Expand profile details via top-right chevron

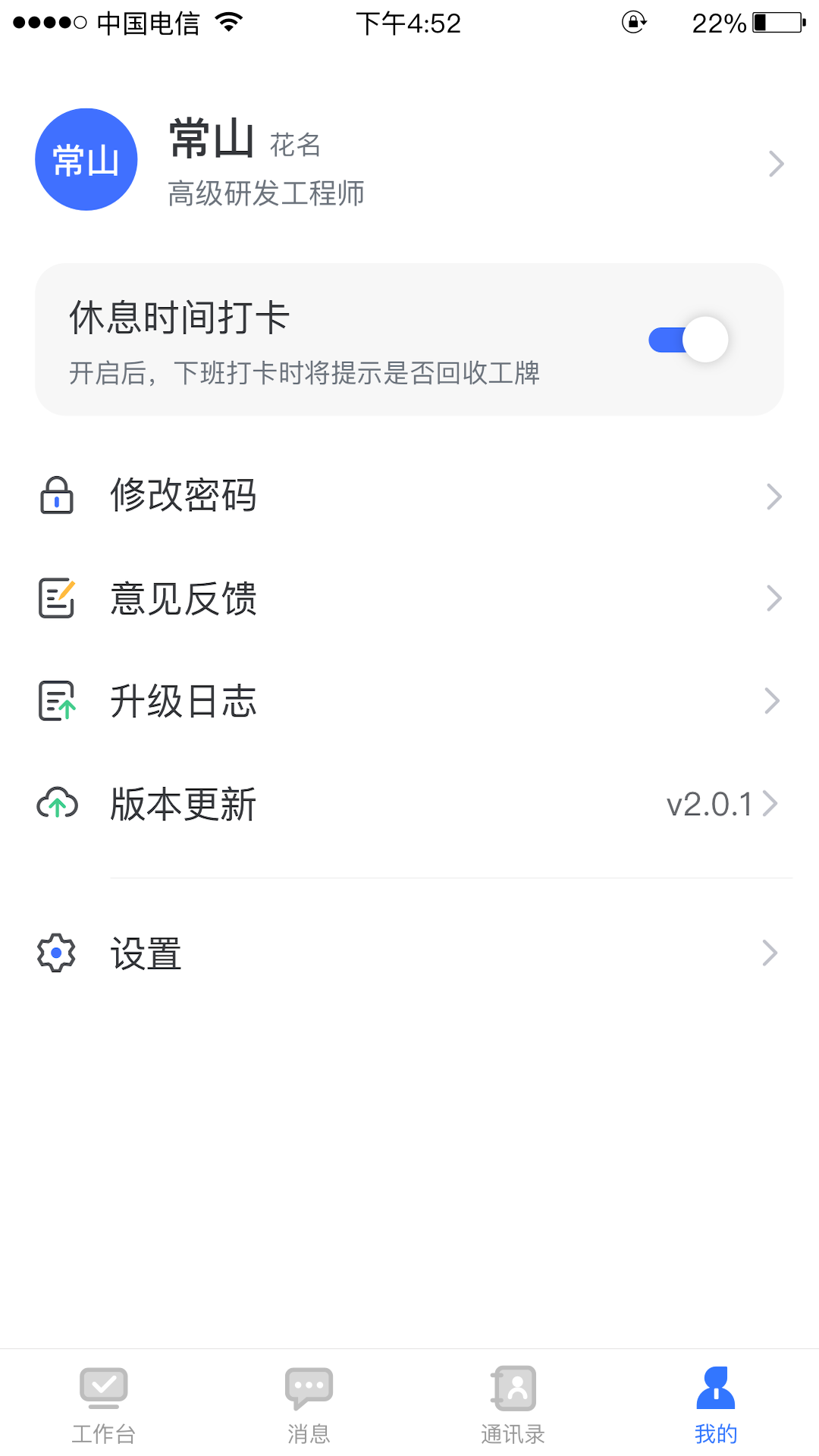click(x=774, y=163)
